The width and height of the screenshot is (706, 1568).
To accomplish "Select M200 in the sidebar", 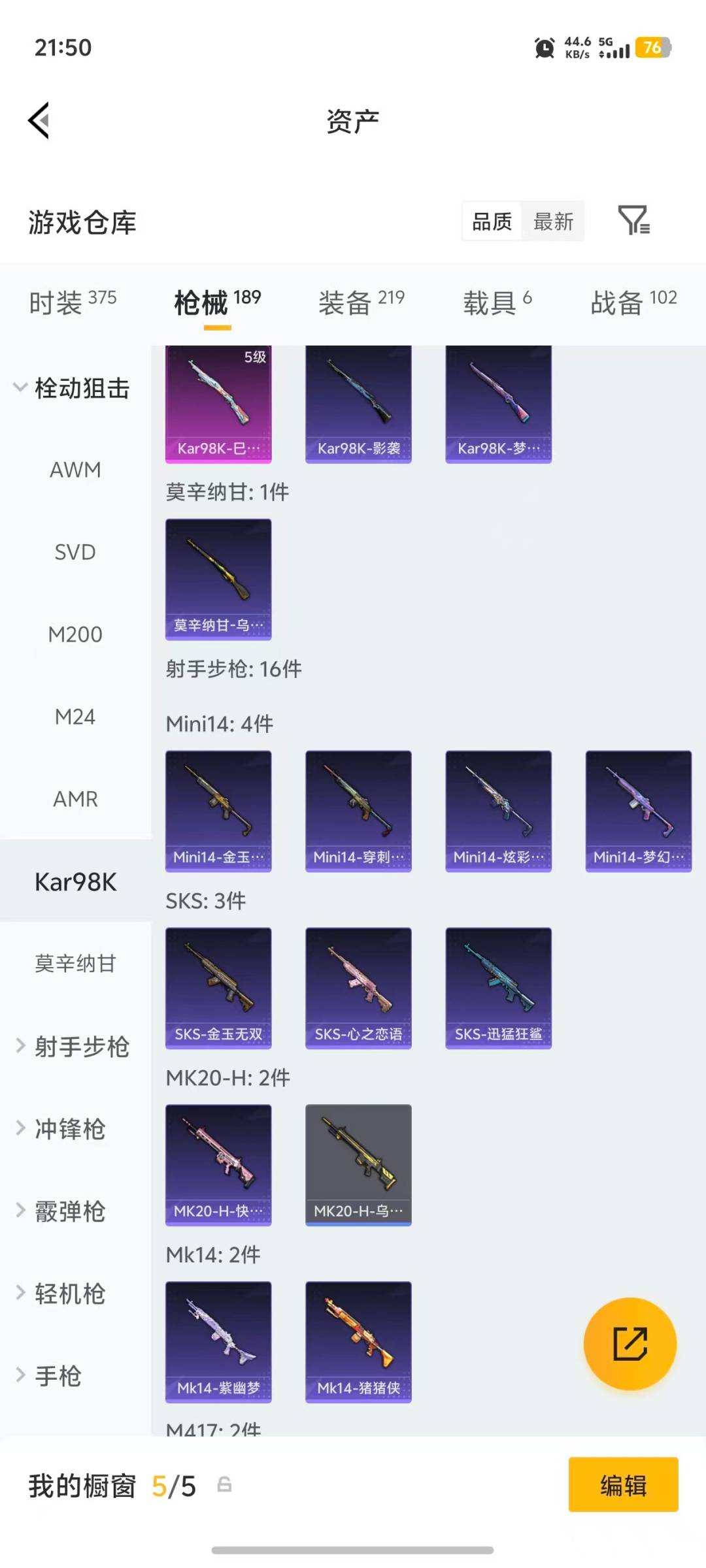I will click(x=75, y=634).
